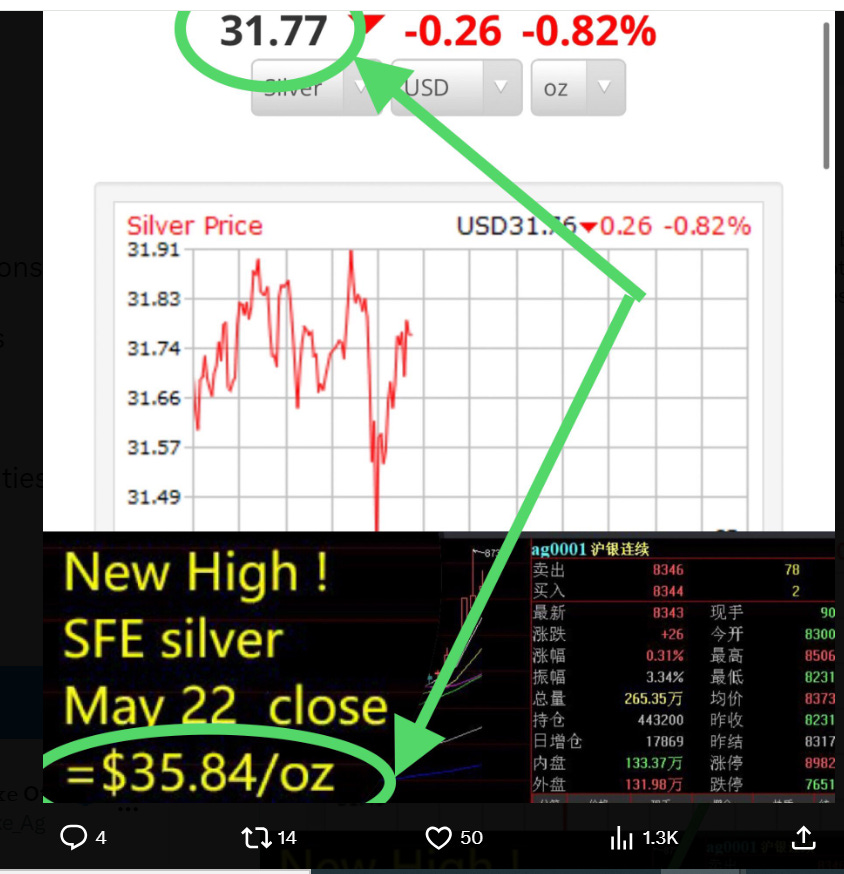View post analytics
This screenshot has height=874, width=844.
click(623, 837)
